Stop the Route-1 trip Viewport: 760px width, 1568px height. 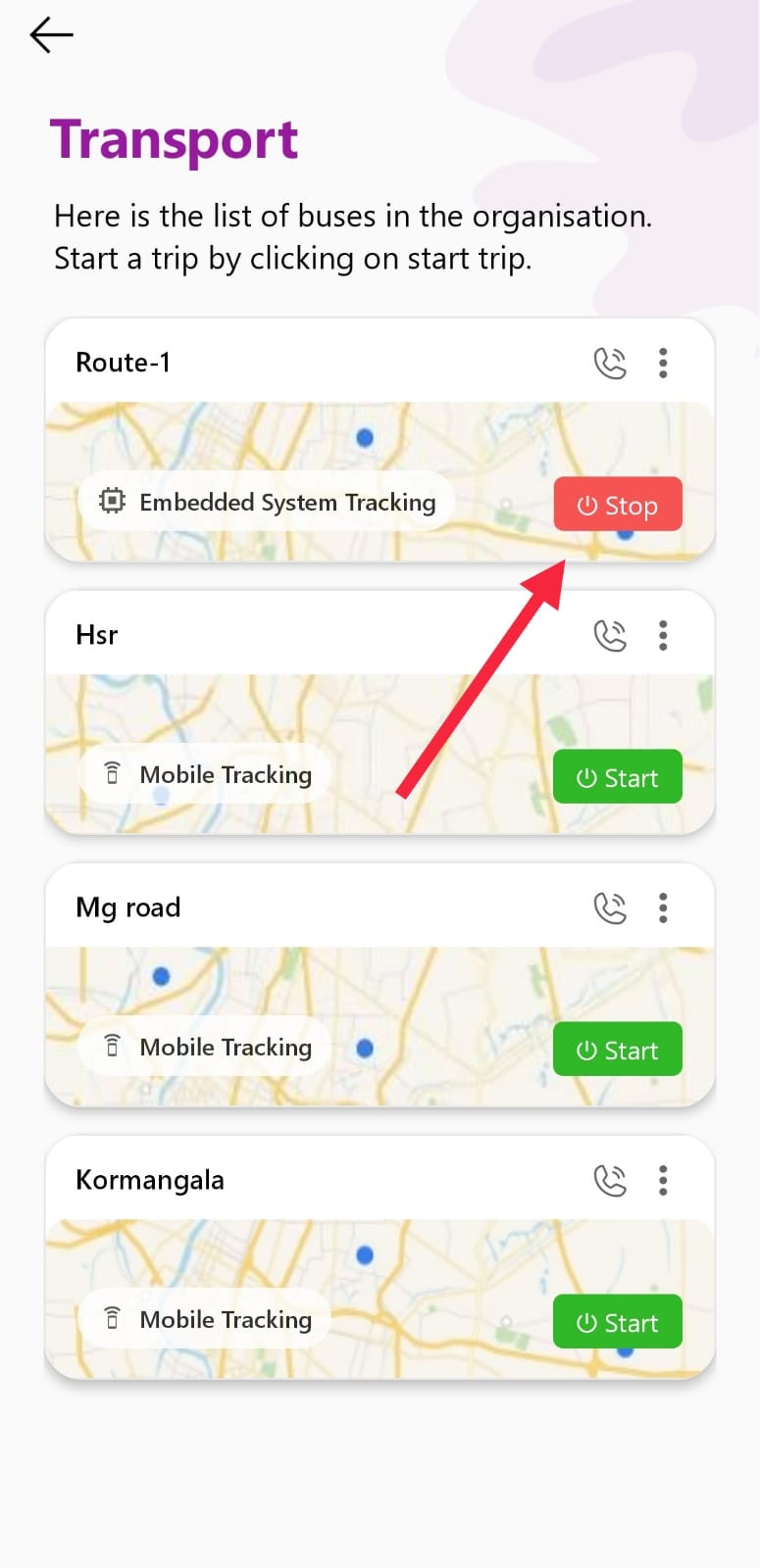pyautogui.click(x=617, y=505)
